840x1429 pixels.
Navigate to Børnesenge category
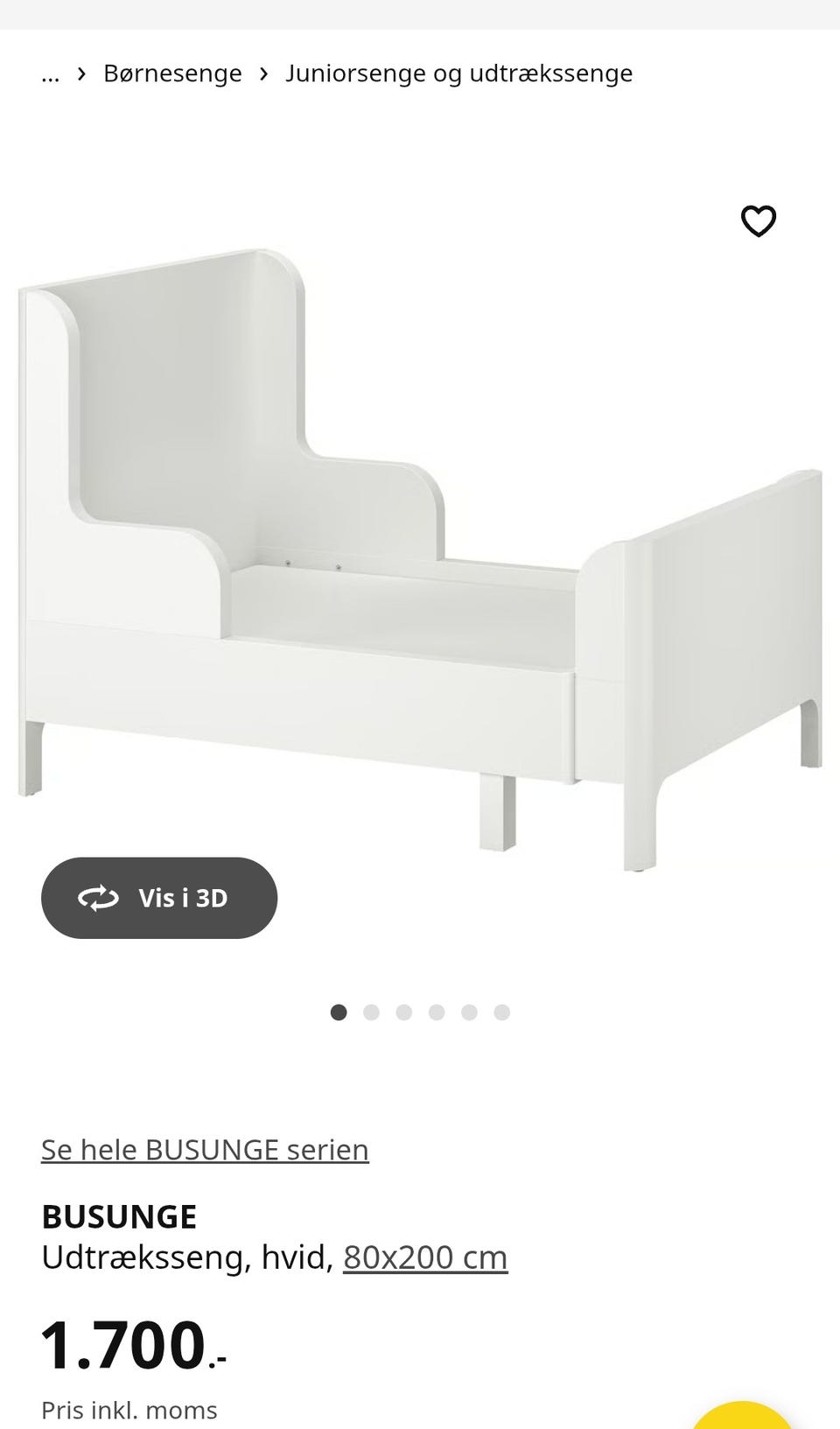172,74
